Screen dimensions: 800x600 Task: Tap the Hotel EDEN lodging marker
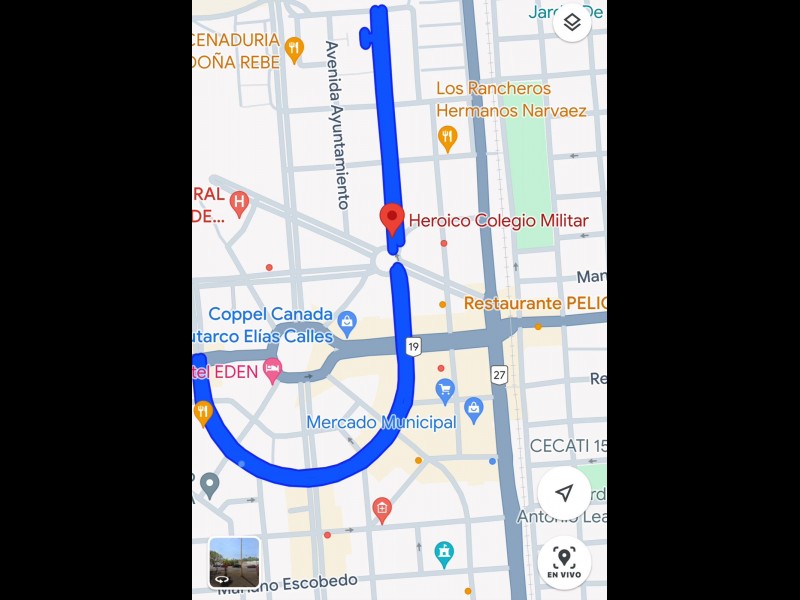(x=272, y=370)
